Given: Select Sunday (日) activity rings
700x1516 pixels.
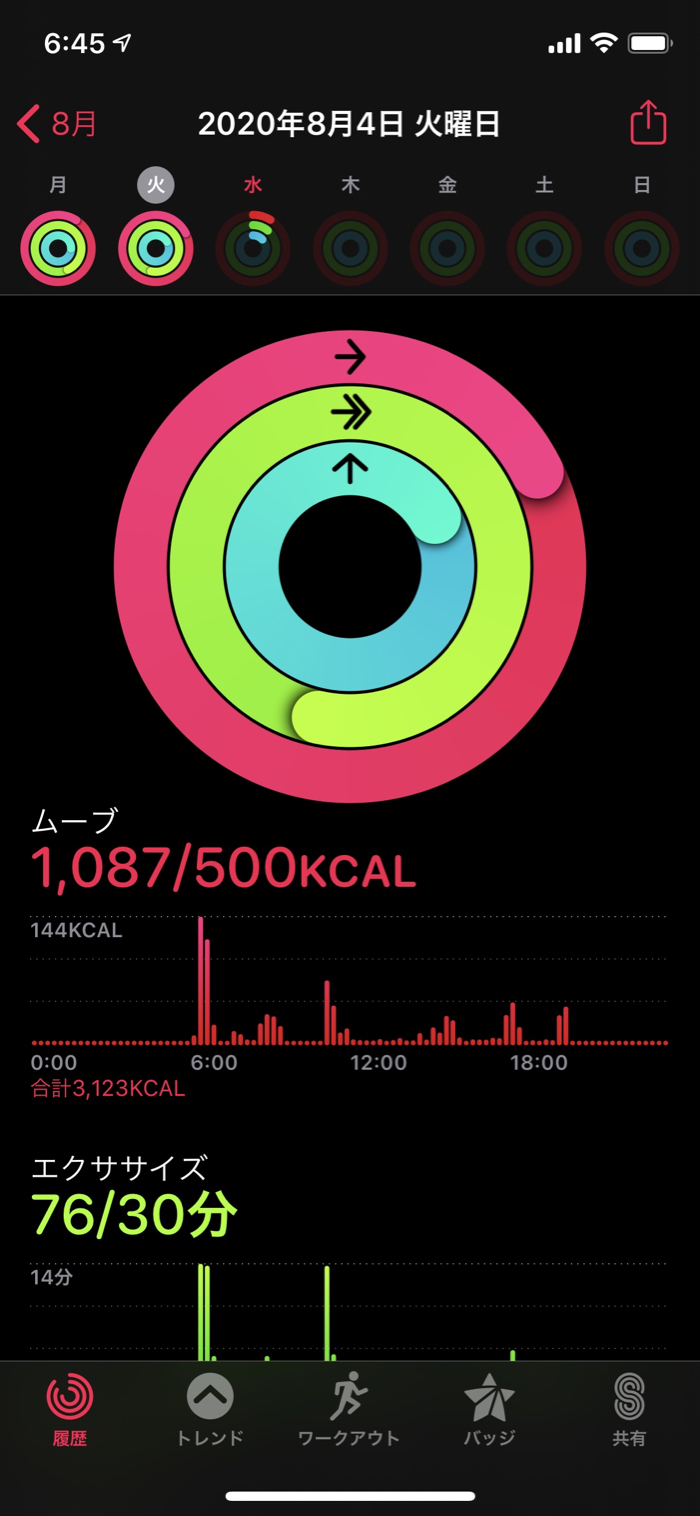Looking at the screenshot, I should click(642, 249).
